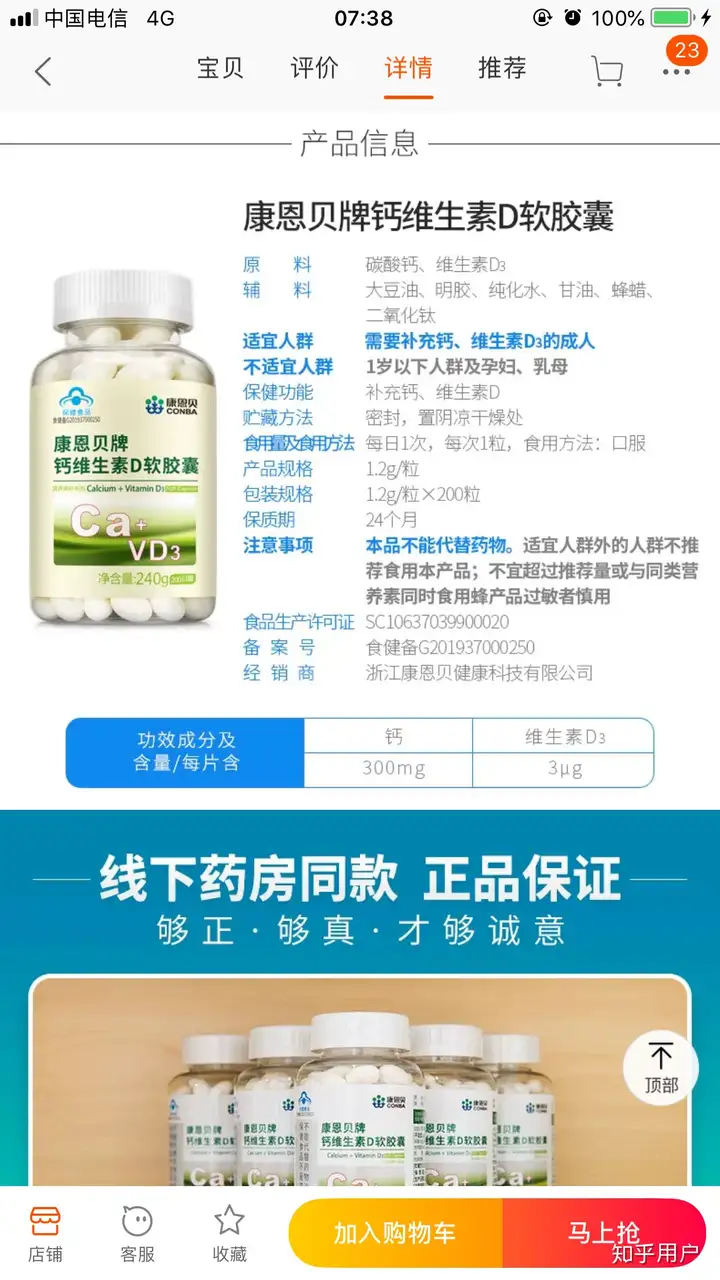Open the overflow menu with badge 23
Image resolution: width=720 pixels, height=1280 pixels.
coord(677,70)
